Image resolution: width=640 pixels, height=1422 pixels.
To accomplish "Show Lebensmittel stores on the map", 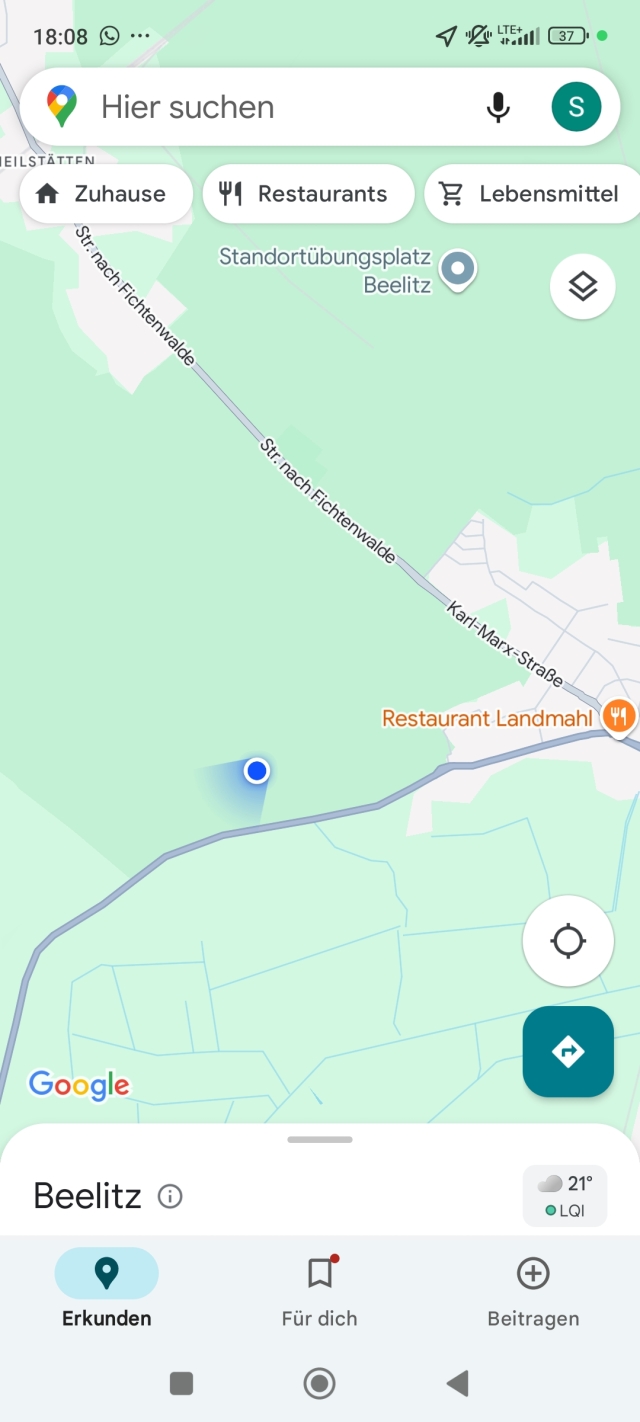I will [x=532, y=194].
